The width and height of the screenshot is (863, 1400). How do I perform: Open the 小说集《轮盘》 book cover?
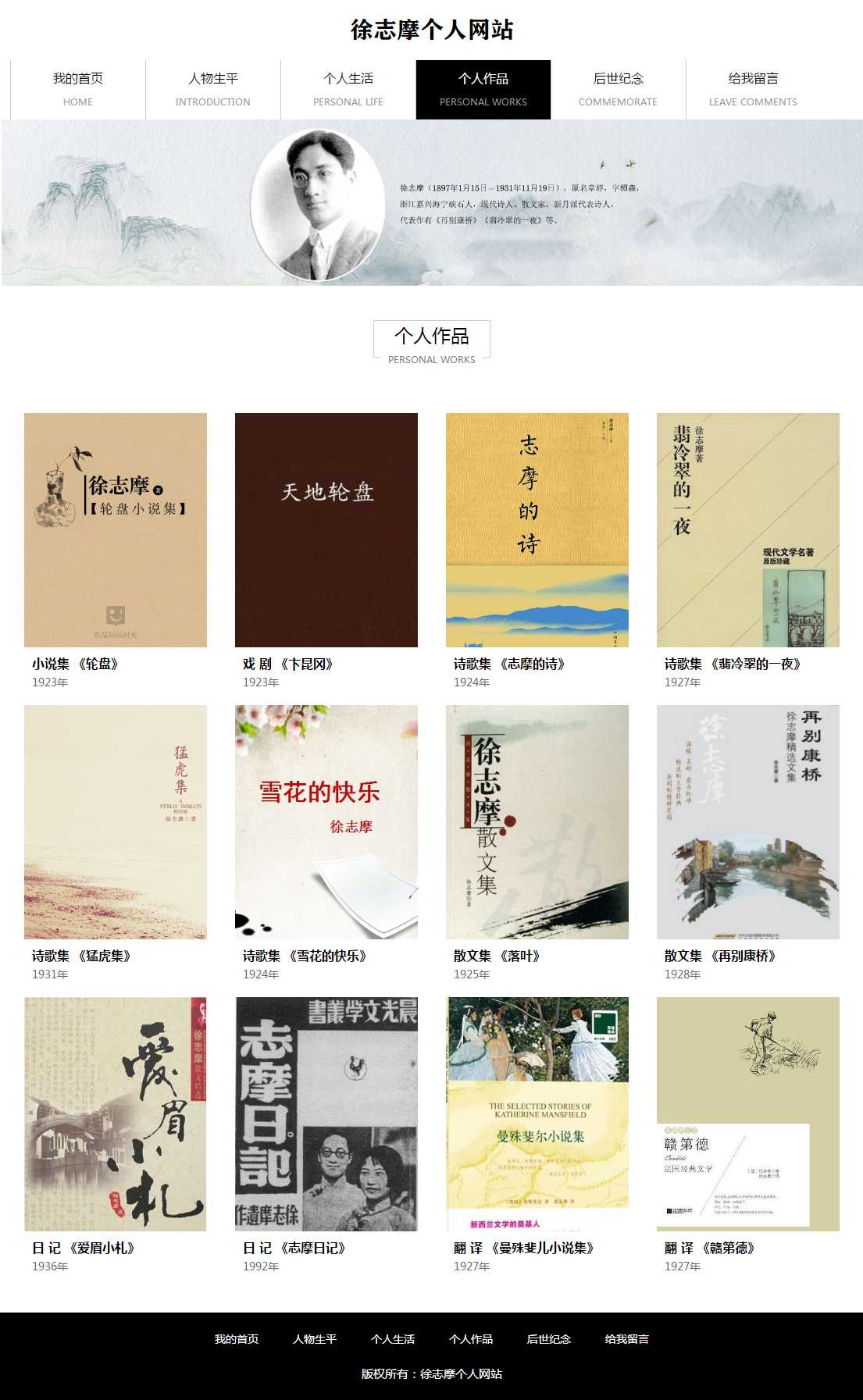pyautogui.click(x=116, y=529)
